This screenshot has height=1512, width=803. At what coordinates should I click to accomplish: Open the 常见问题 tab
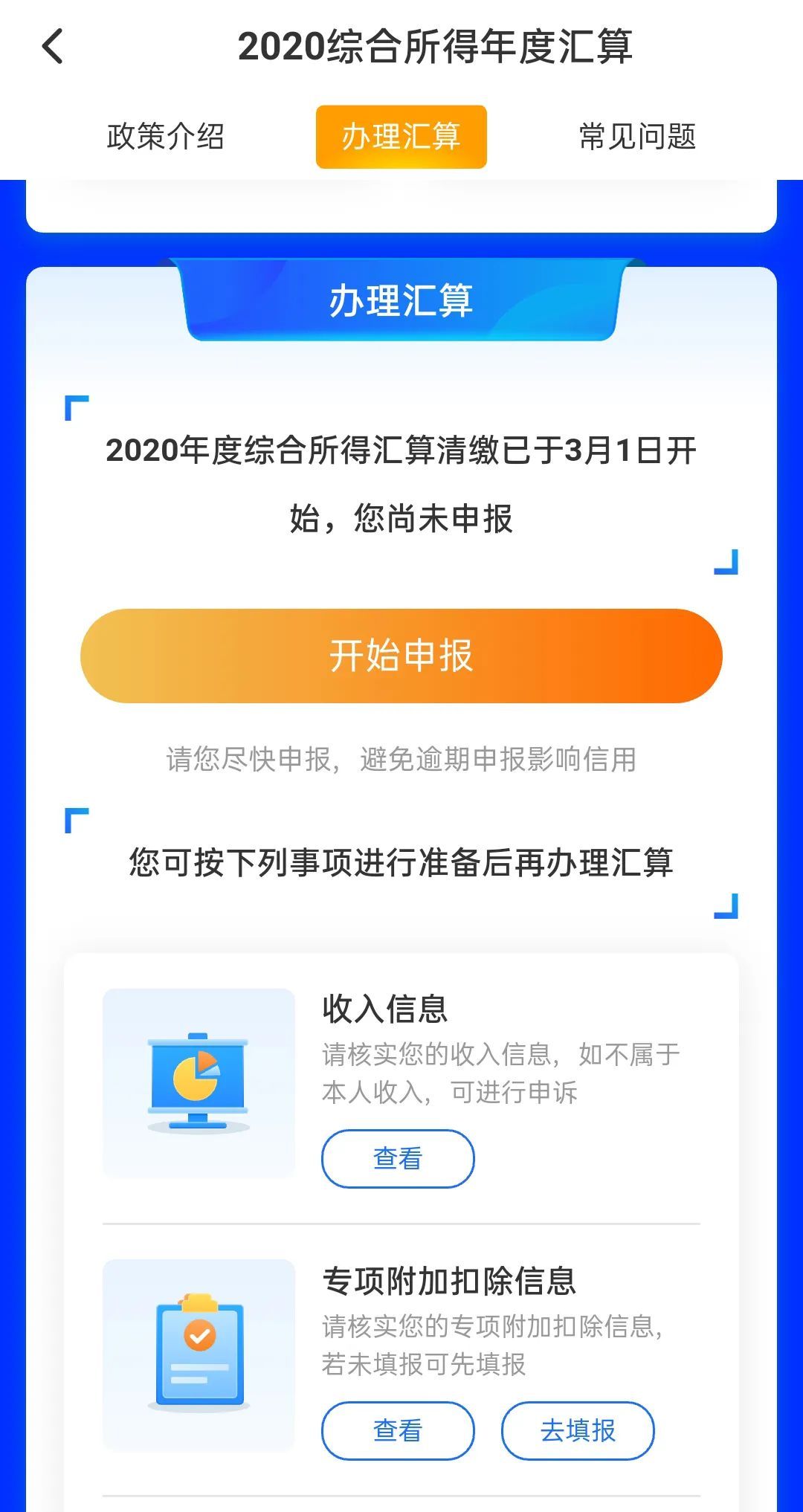(637, 137)
